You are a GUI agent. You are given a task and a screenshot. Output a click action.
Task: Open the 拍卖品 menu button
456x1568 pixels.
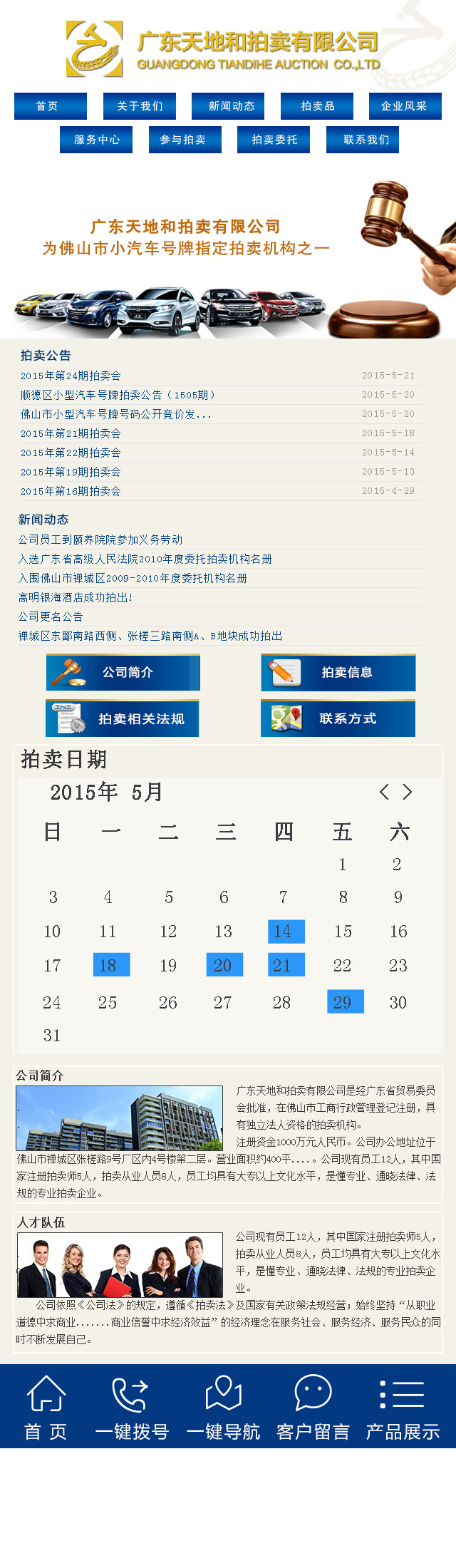pyautogui.click(x=316, y=106)
